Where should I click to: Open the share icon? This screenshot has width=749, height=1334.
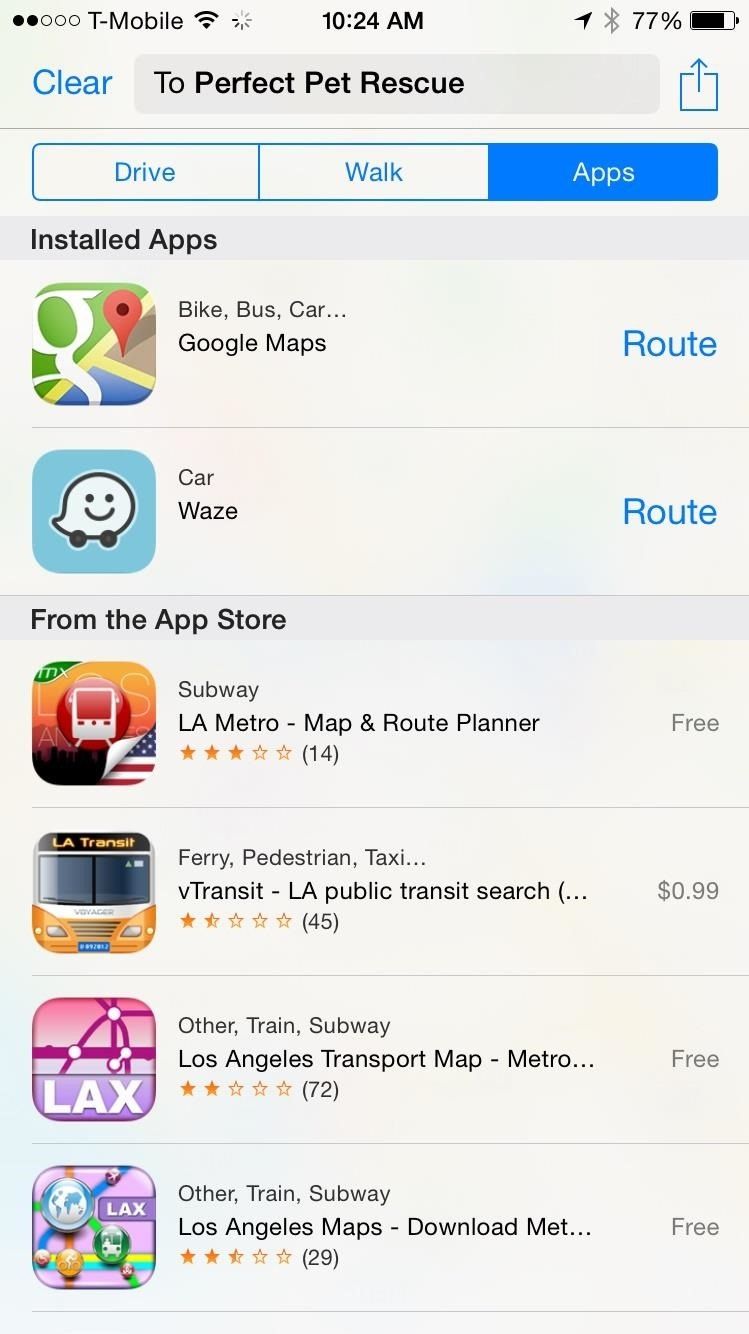pyautogui.click(x=699, y=85)
